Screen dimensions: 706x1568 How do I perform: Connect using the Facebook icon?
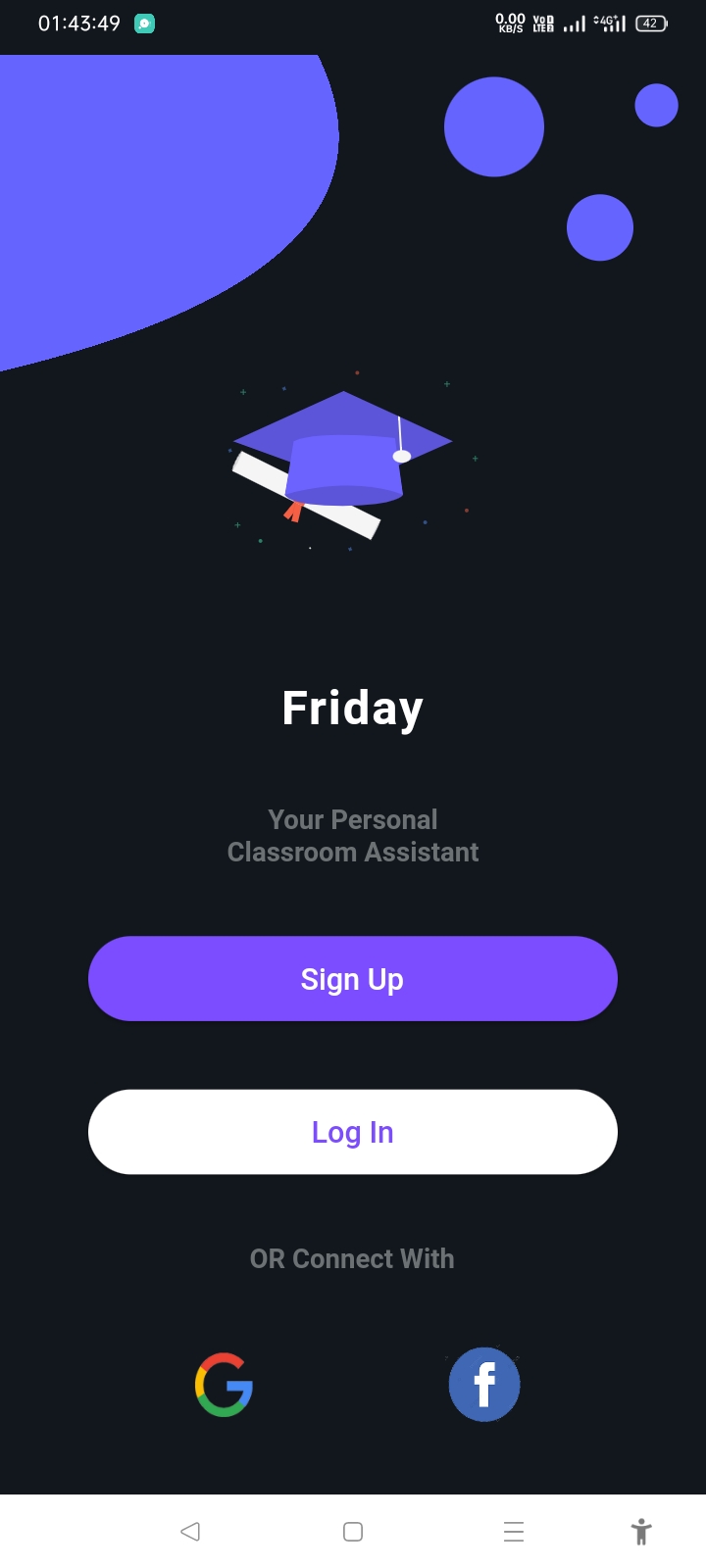tap(483, 1384)
